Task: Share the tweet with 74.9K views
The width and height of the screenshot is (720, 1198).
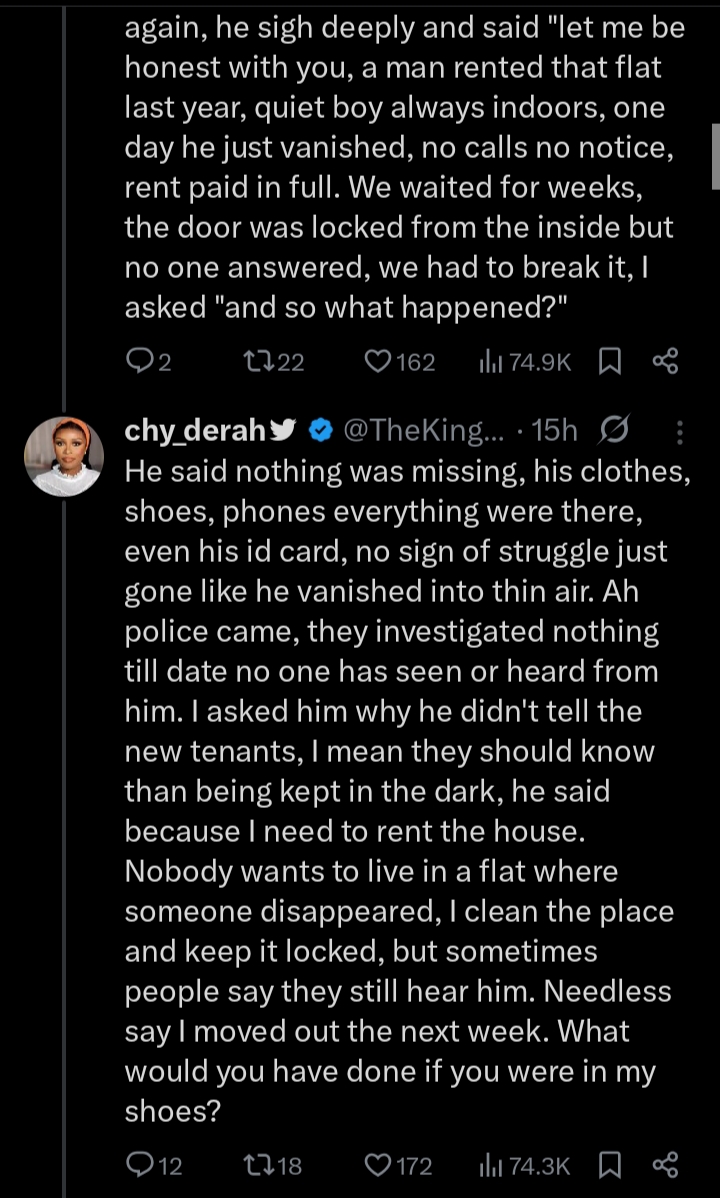Action: (x=666, y=362)
